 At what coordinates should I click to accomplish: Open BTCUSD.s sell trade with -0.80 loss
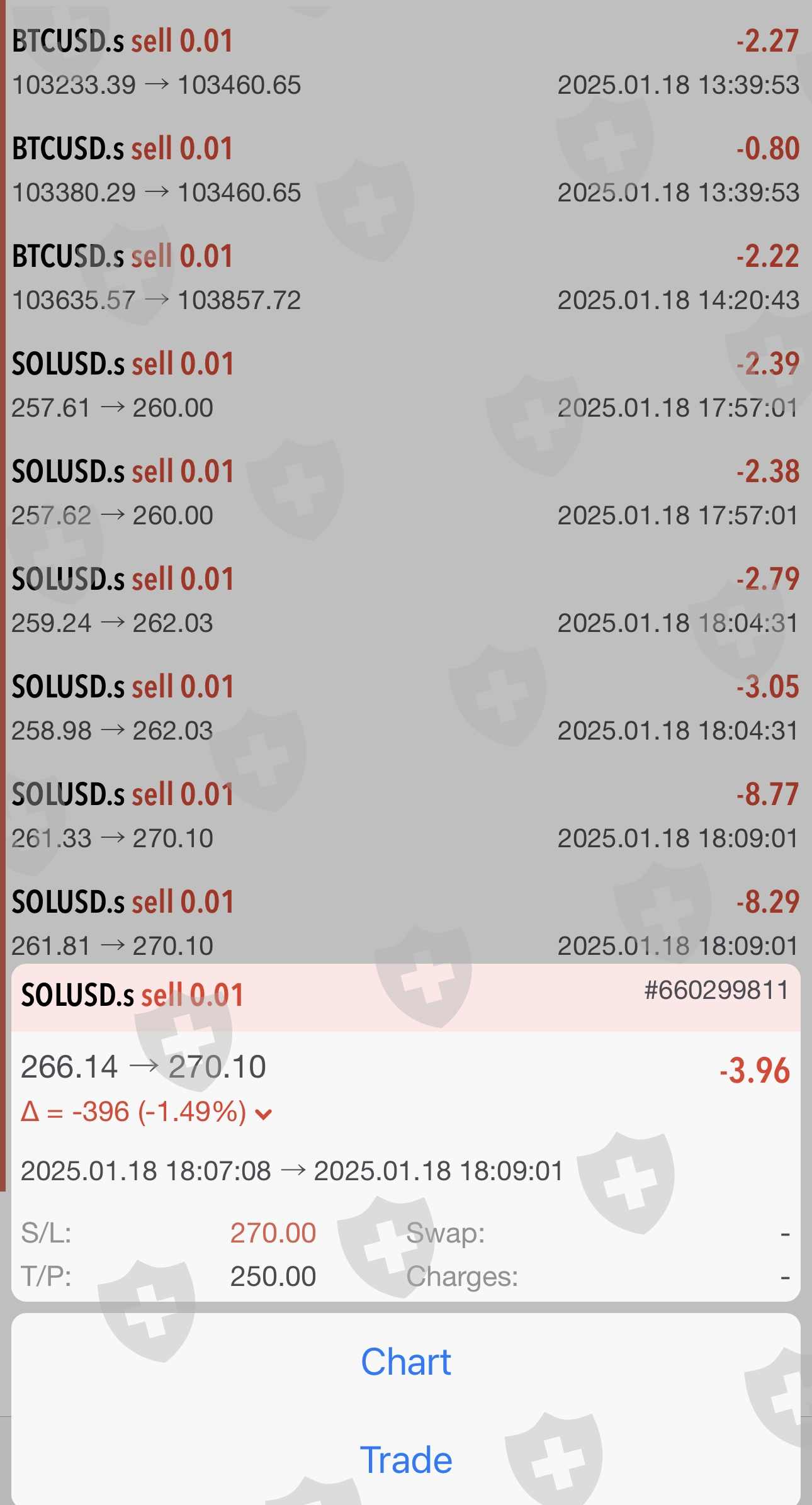(x=406, y=170)
